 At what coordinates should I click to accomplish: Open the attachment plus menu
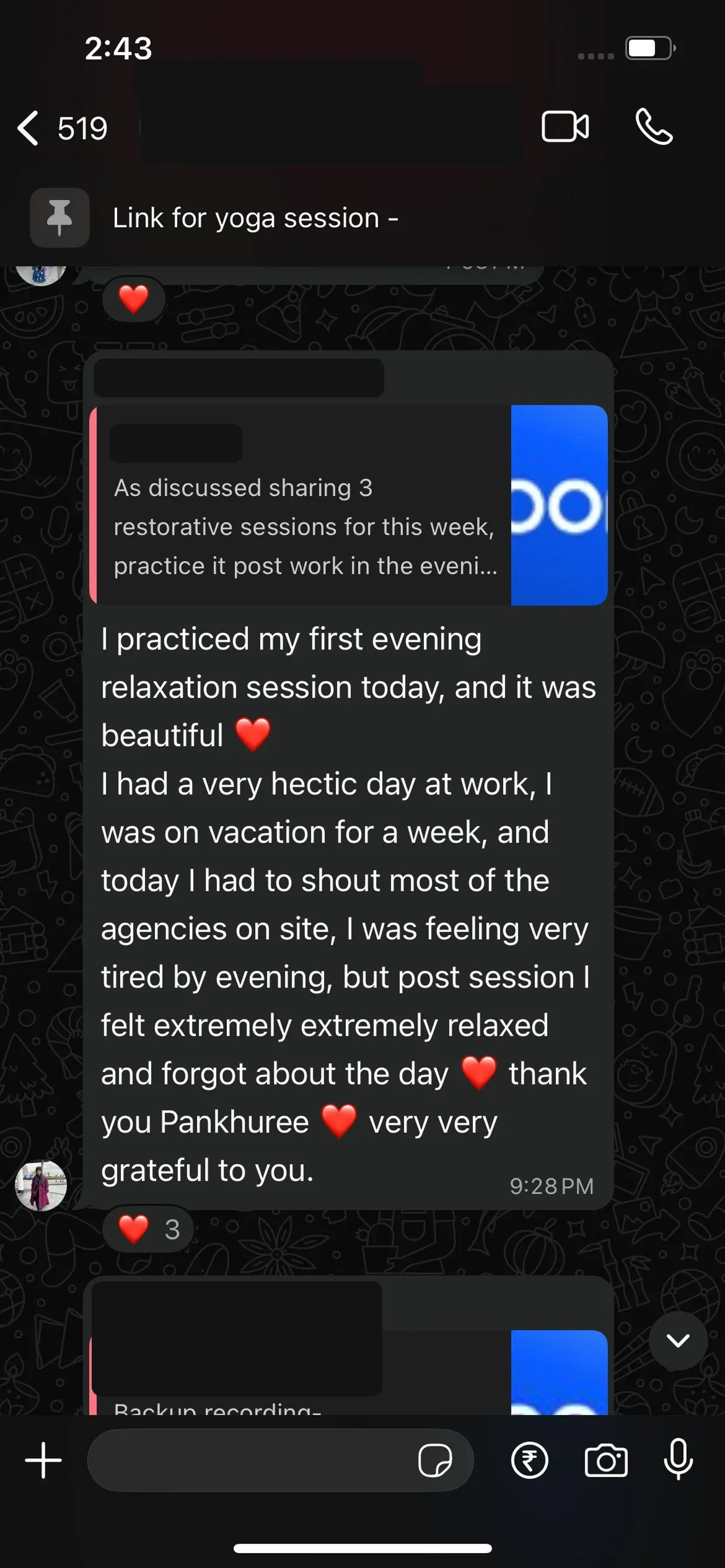(43, 1460)
